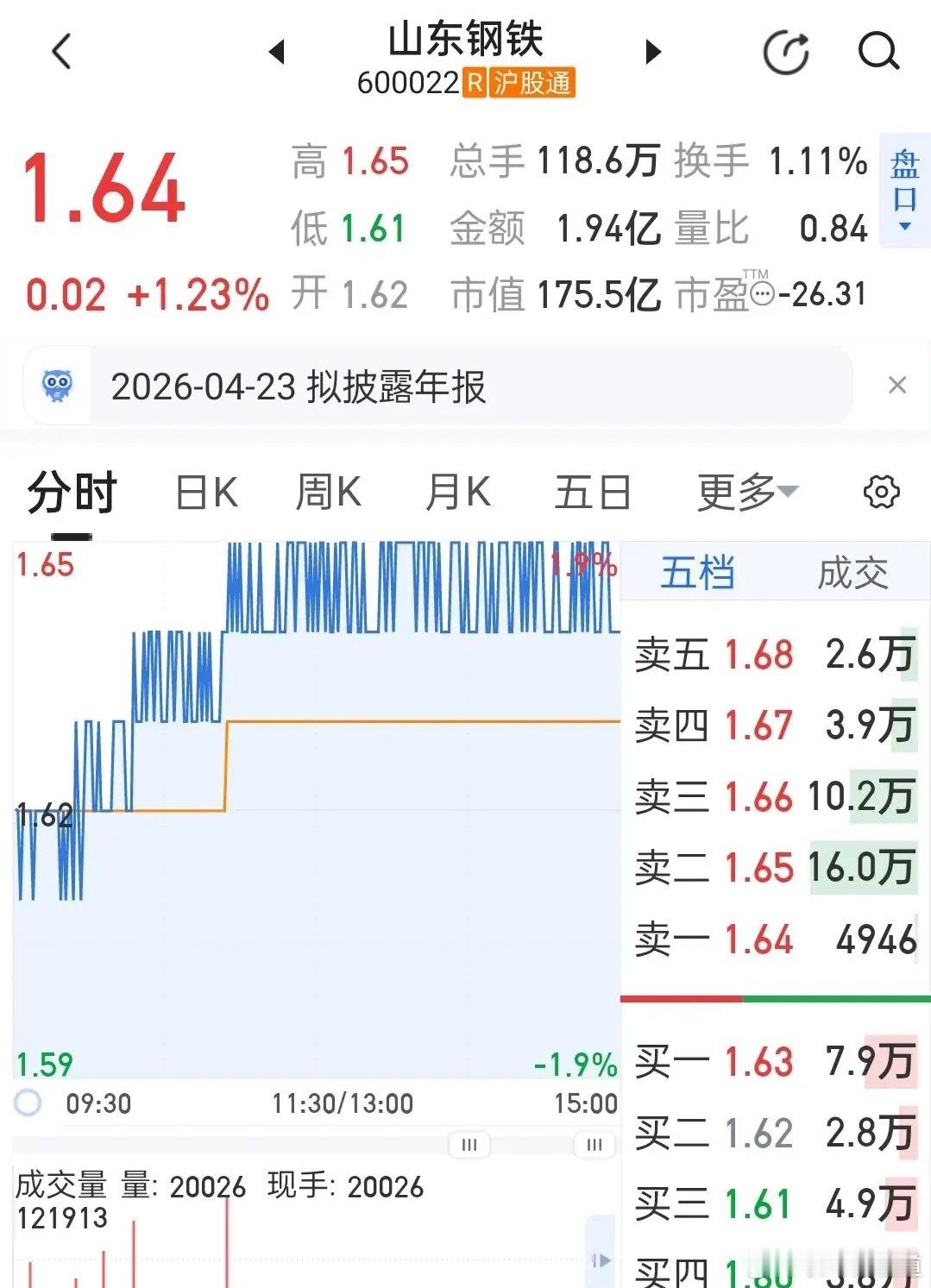931x1288 pixels.
Task: Dismiss the announcement banner with the X
Action: pos(898,386)
